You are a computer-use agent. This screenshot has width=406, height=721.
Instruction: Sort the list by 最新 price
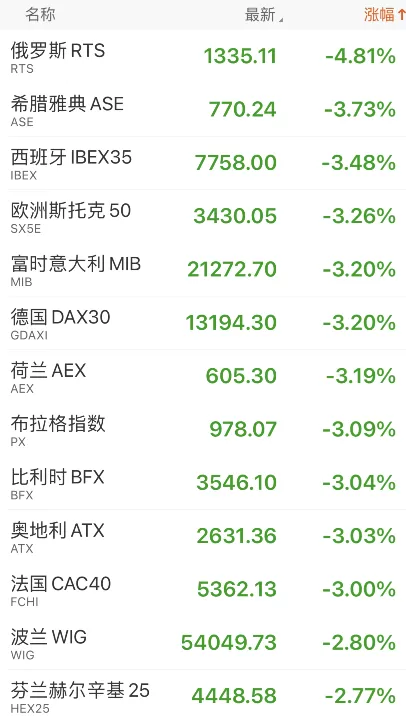click(264, 15)
